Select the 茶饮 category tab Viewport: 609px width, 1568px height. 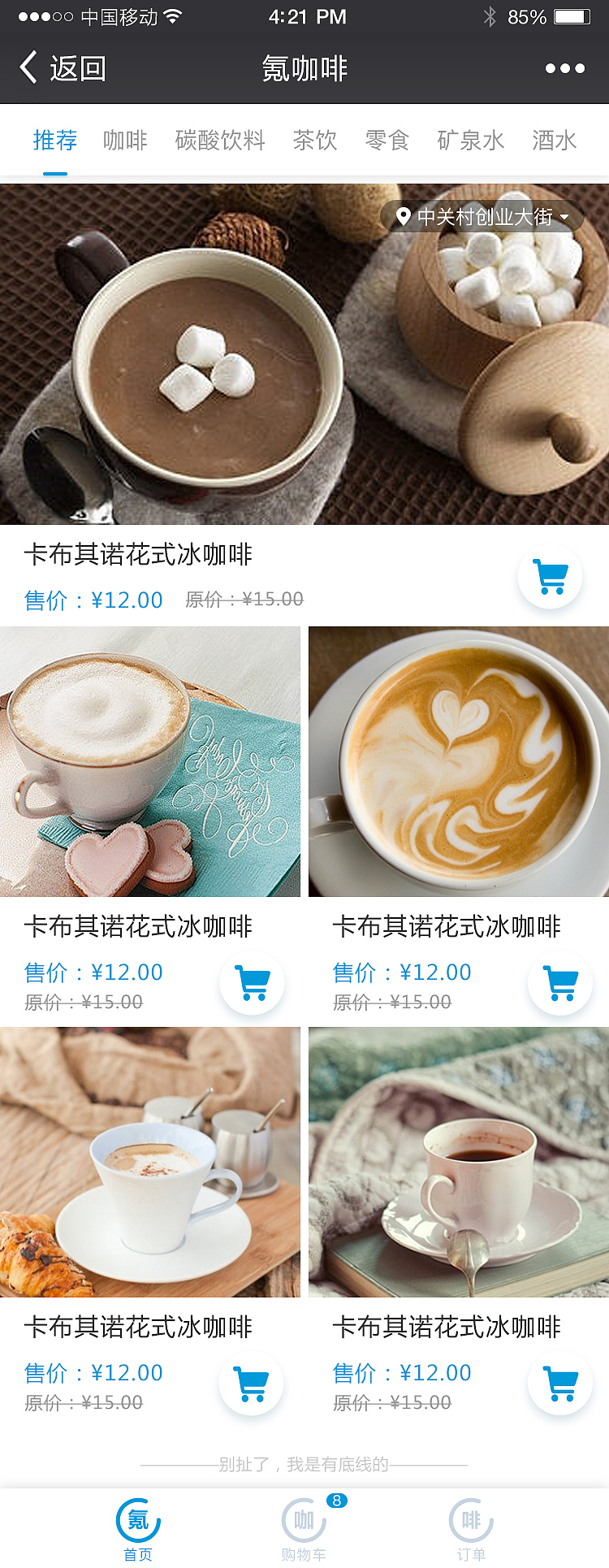point(315,141)
